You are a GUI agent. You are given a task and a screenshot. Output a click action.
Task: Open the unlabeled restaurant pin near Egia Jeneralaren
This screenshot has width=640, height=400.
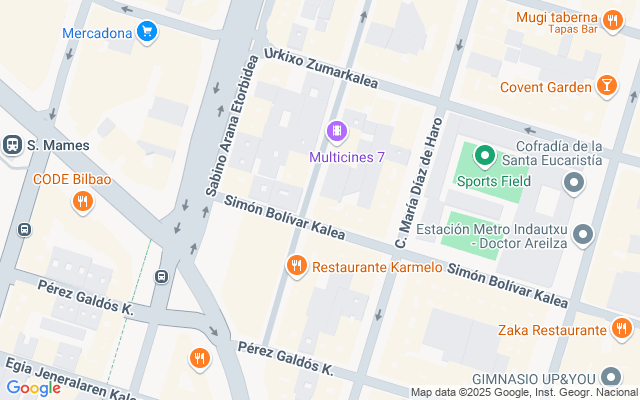click(200, 359)
